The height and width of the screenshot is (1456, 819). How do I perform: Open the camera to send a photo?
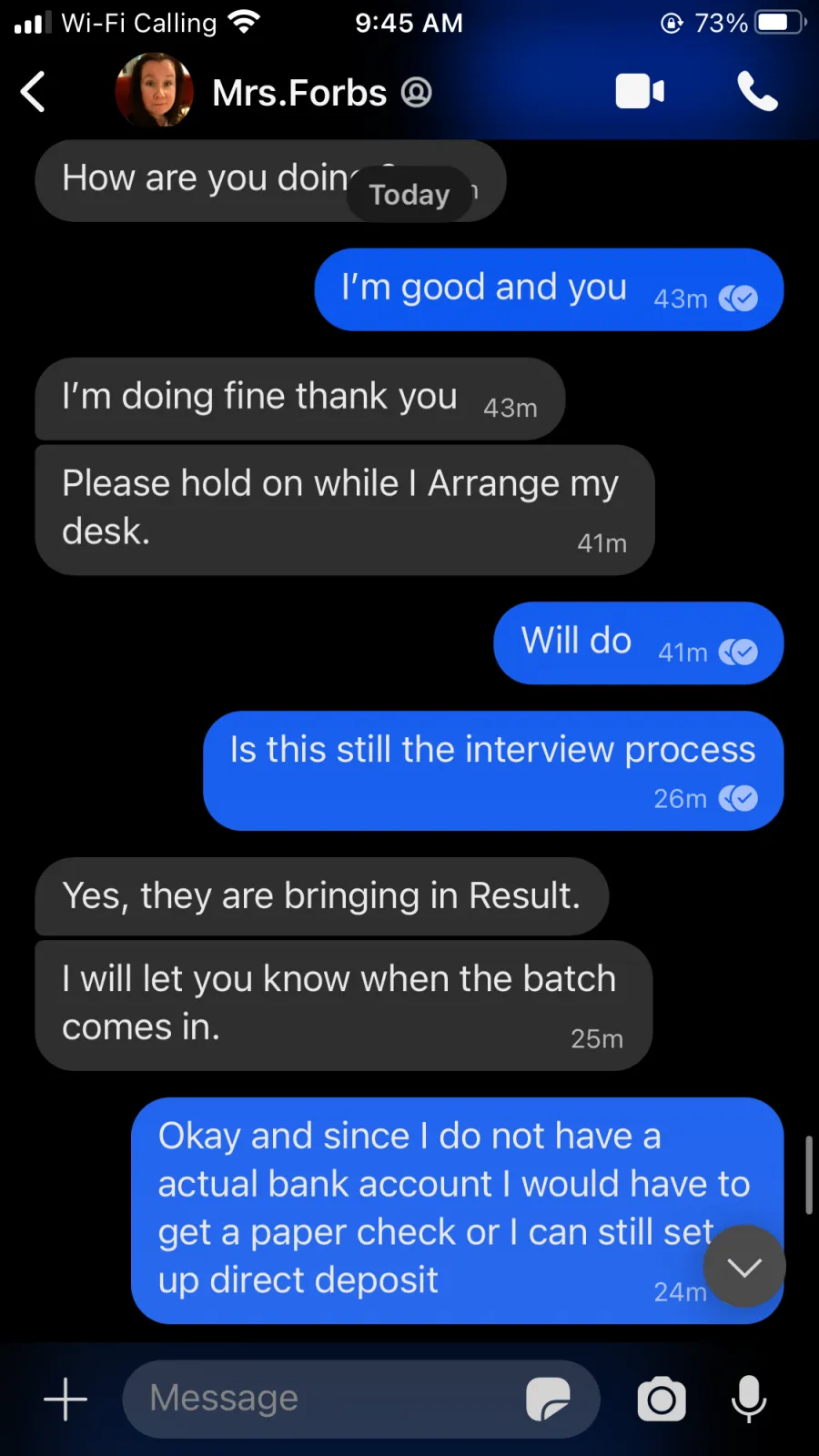pos(662,1399)
